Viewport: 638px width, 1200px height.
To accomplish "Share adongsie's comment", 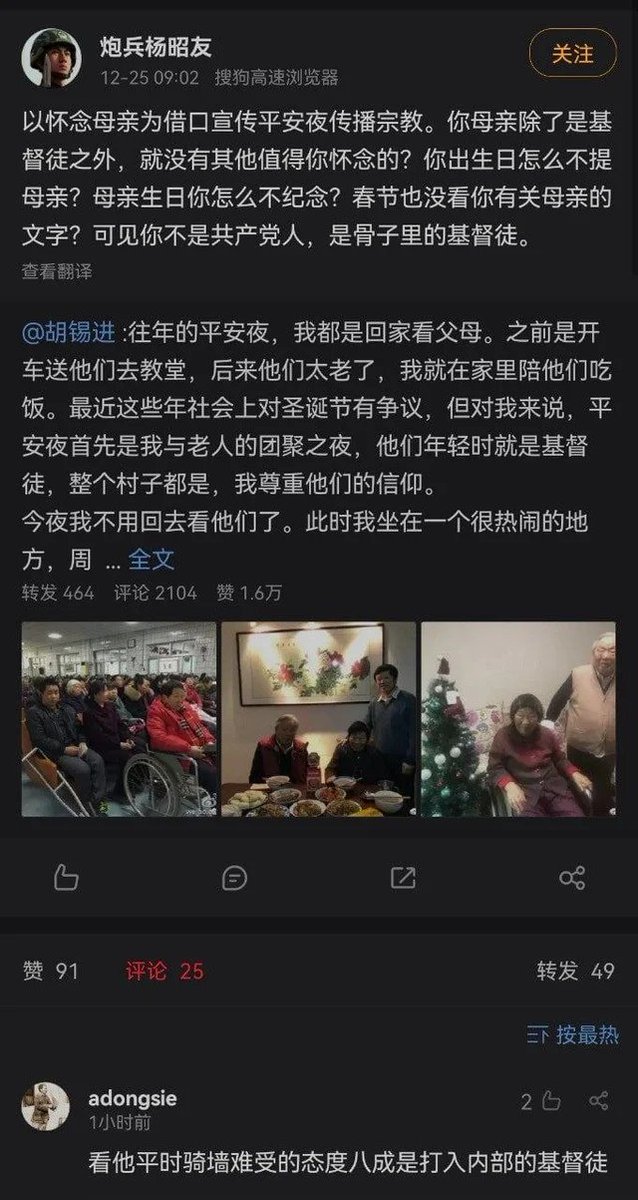I will coord(599,1102).
